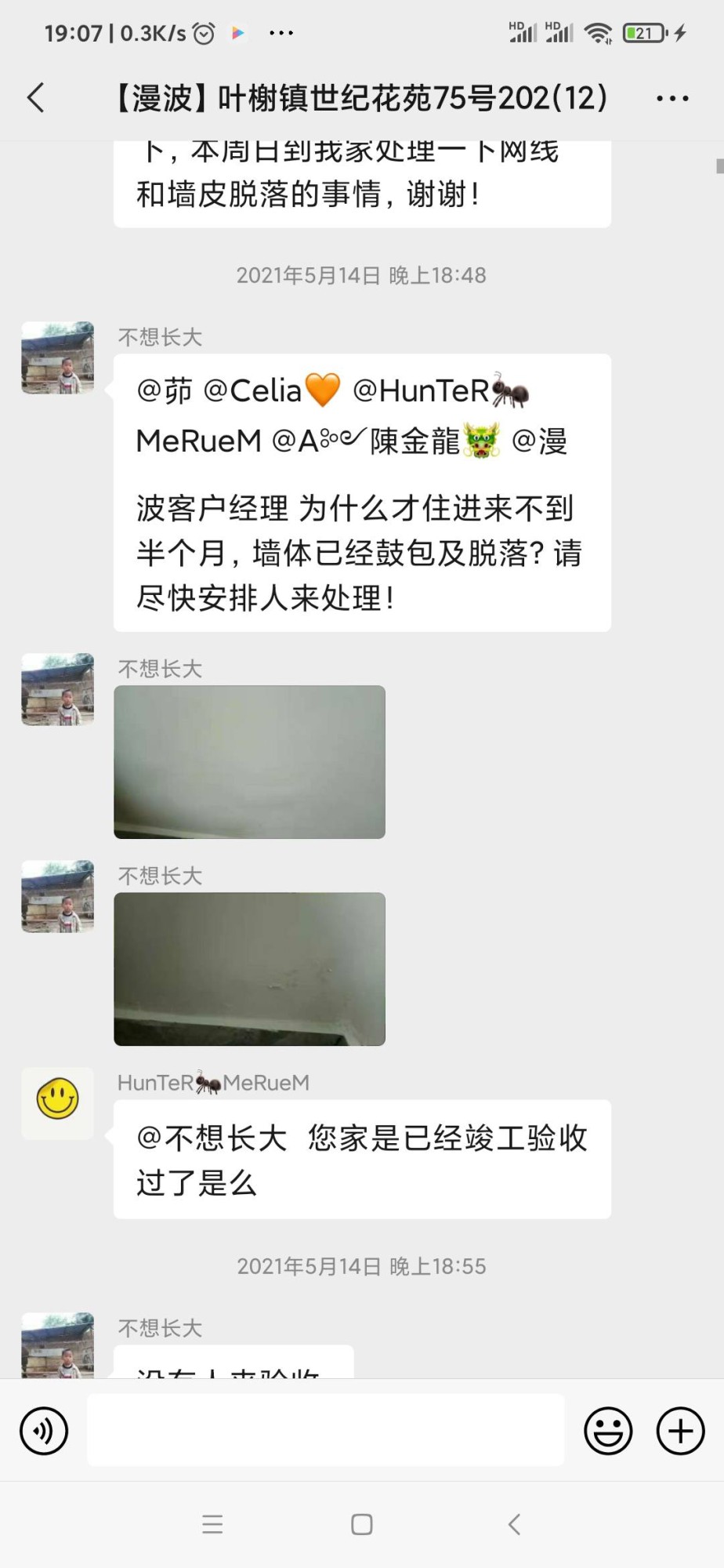Open the chat's overflow menu

[x=672, y=98]
